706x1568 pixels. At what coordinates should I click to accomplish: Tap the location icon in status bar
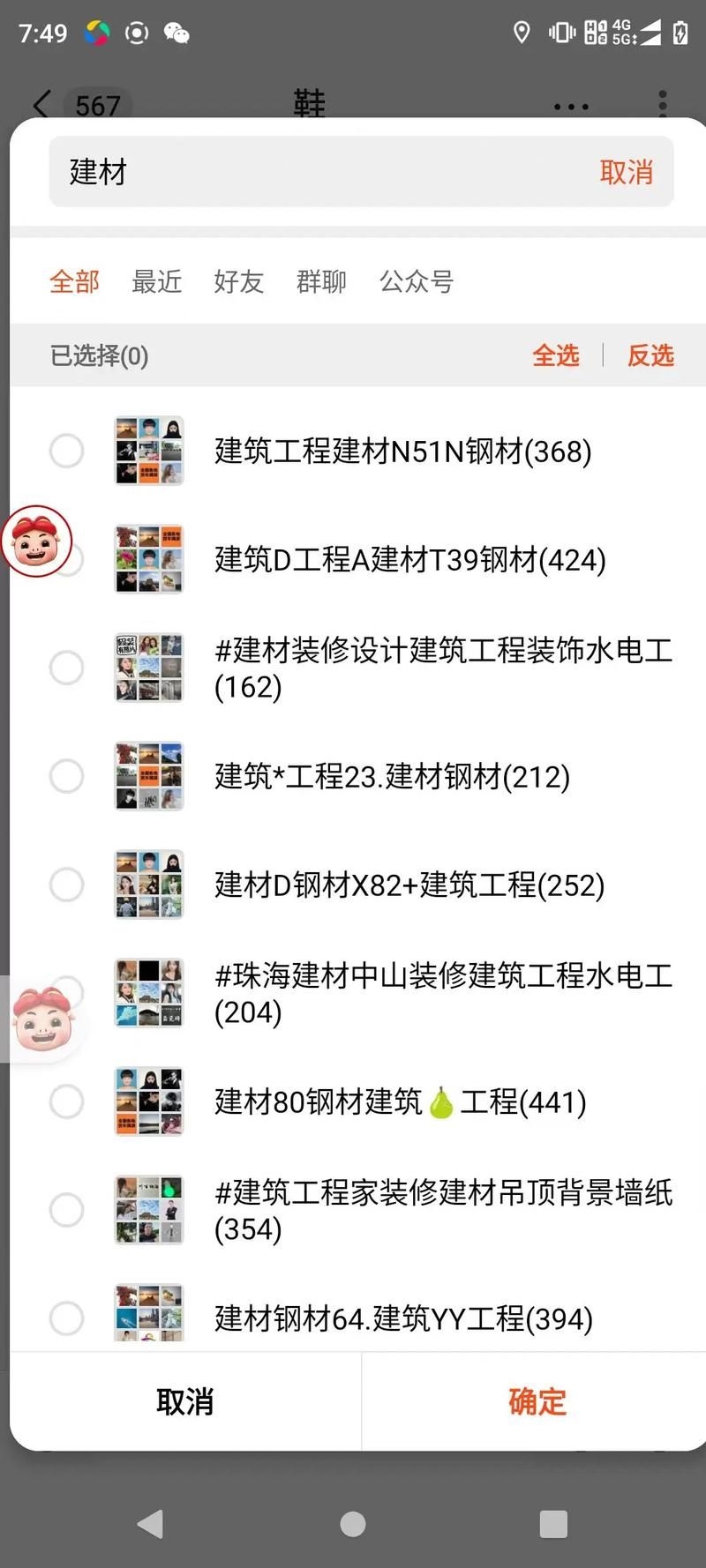click(521, 33)
